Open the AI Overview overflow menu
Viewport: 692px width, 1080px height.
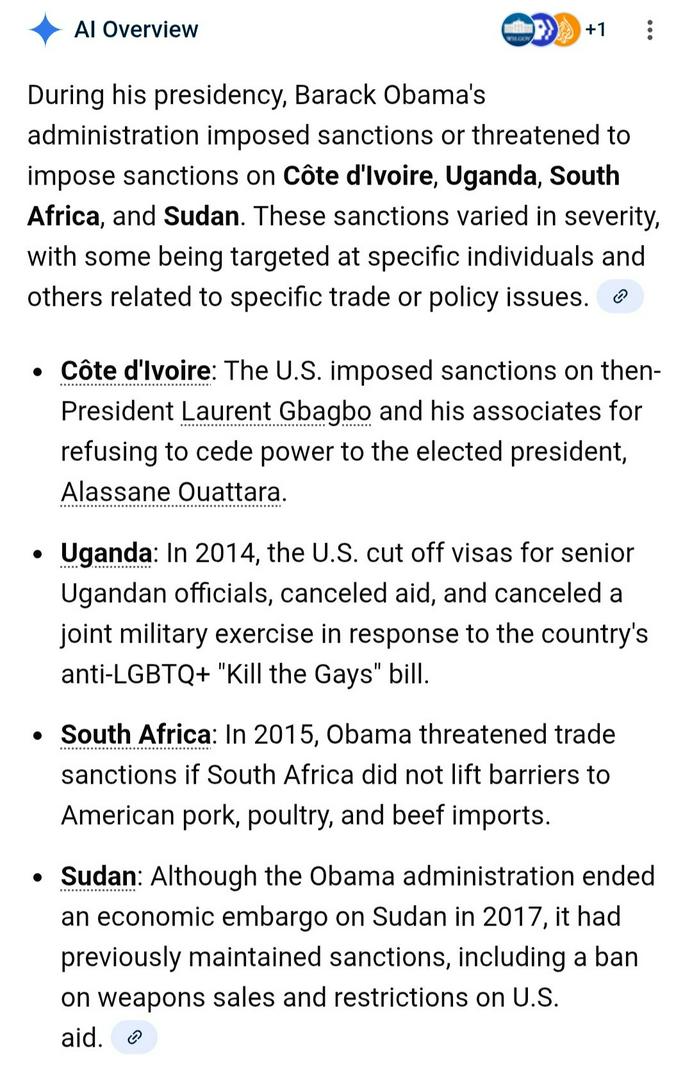[650, 30]
